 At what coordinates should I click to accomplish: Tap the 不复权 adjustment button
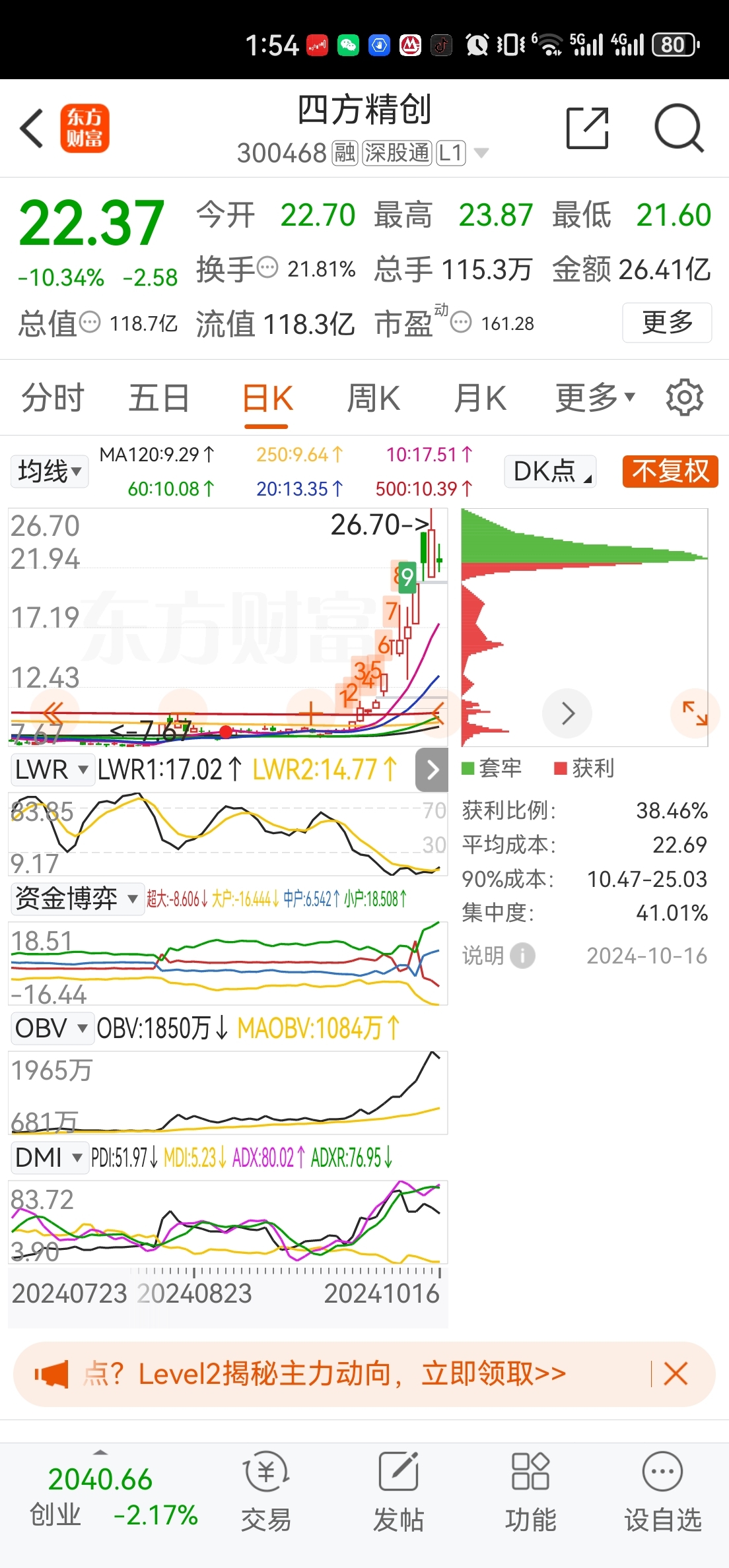click(x=670, y=471)
